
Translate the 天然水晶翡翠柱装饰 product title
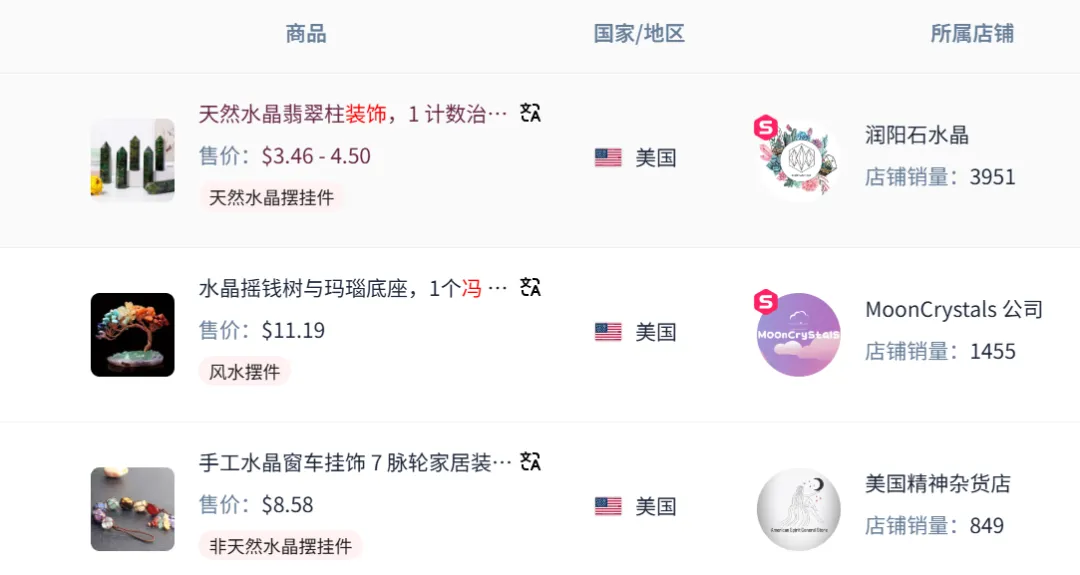coord(530,114)
